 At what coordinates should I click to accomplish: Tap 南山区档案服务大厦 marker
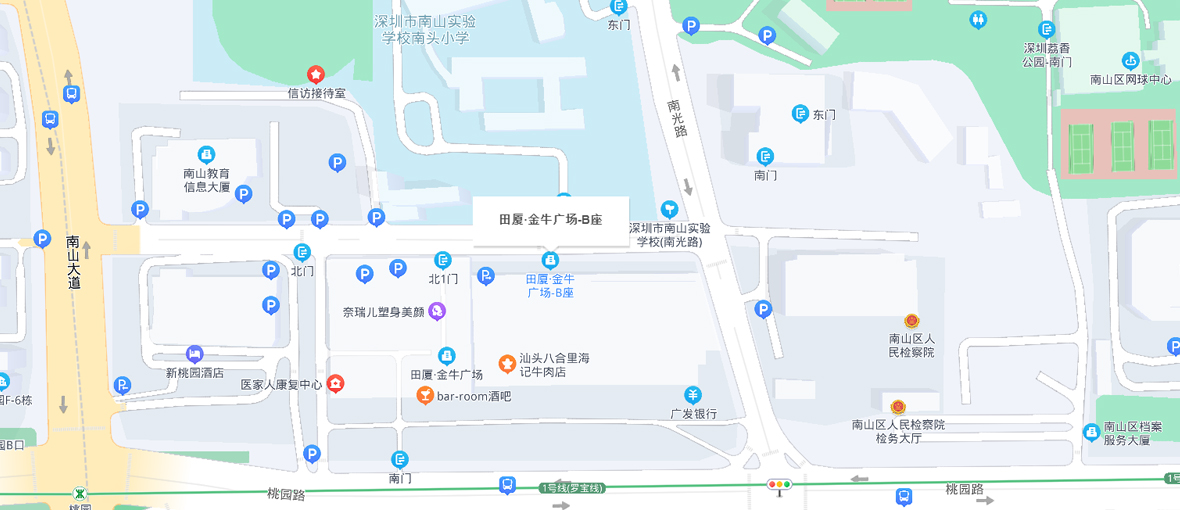[1092, 432]
